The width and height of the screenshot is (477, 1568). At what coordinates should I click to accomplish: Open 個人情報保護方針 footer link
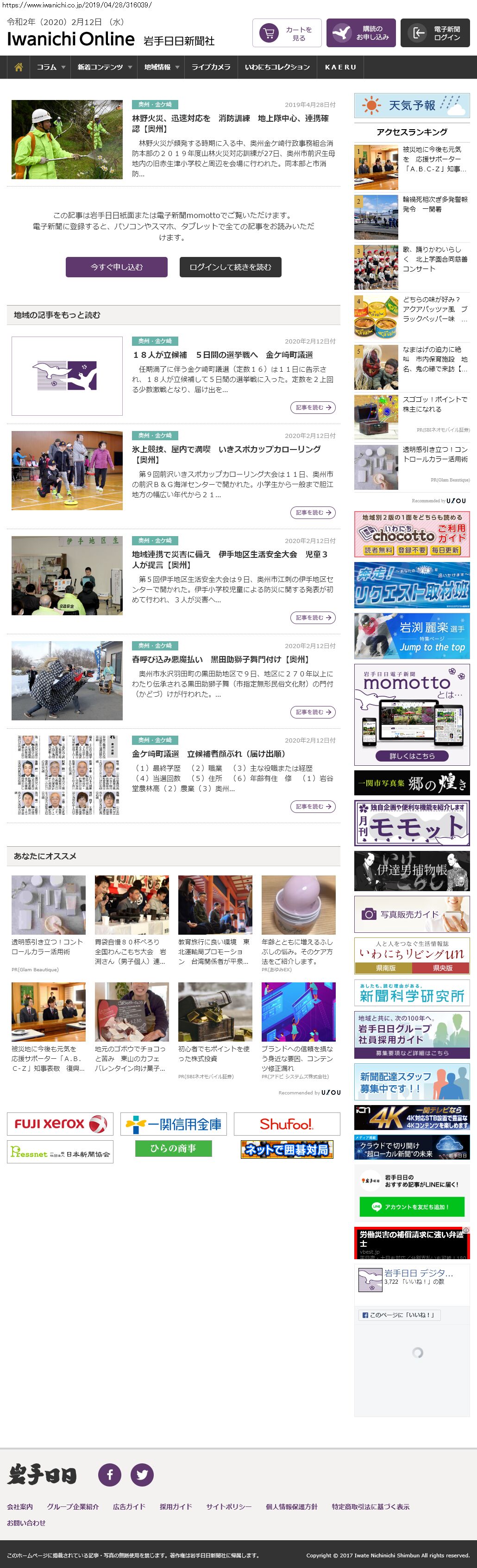[291, 1506]
